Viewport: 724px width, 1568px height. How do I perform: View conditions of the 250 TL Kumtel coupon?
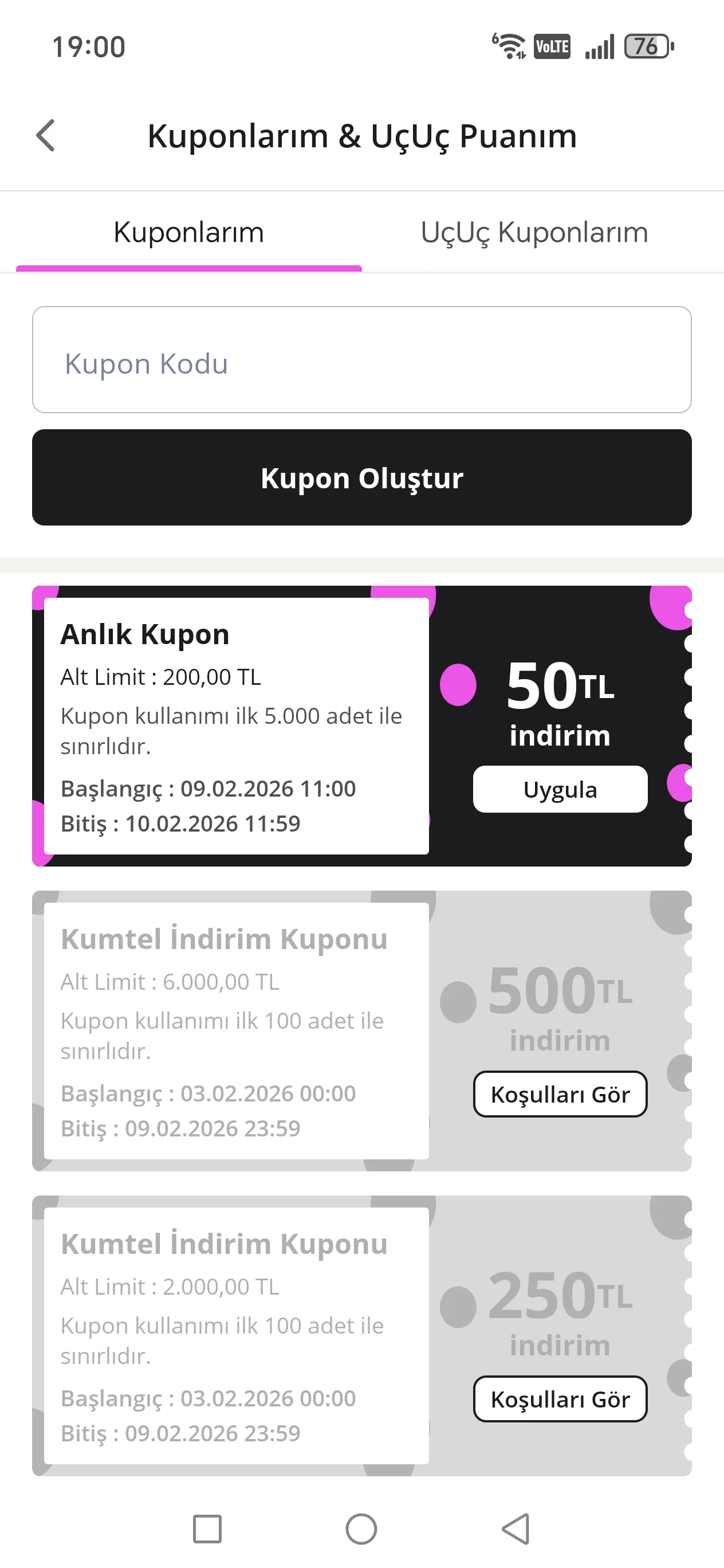[560, 1399]
